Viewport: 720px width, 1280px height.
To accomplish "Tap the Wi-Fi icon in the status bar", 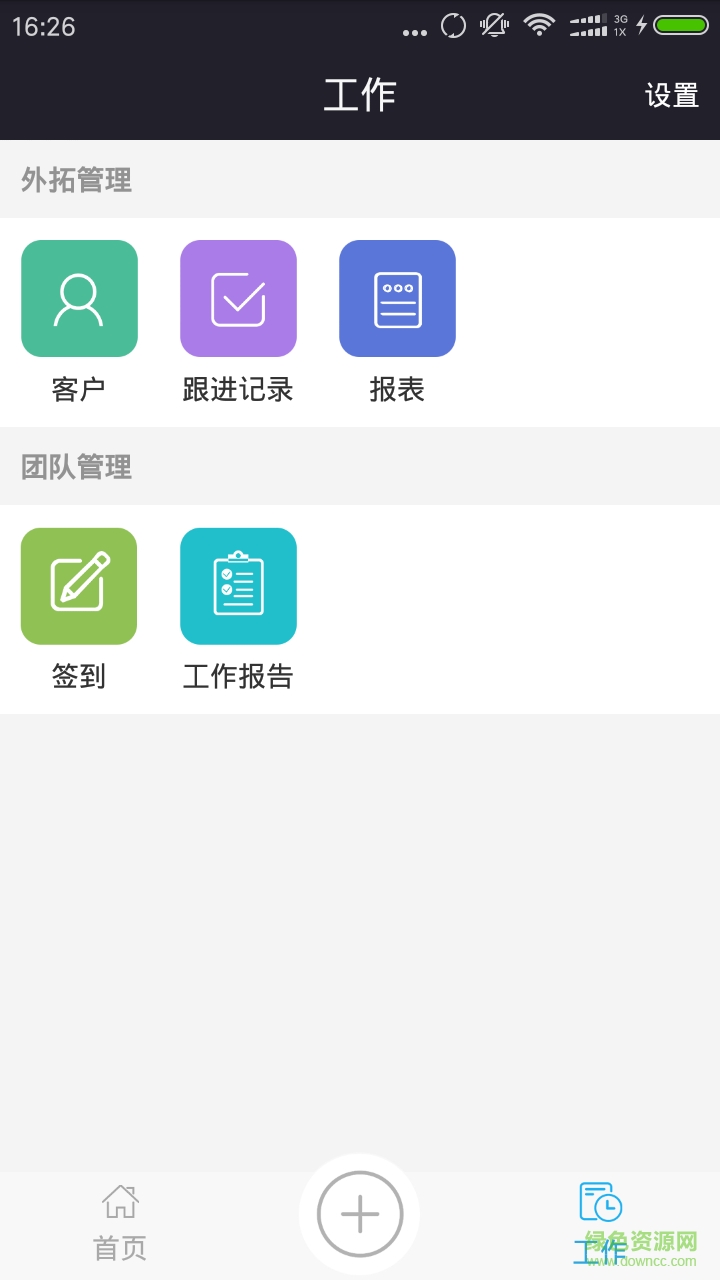I will (x=538, y=26).
